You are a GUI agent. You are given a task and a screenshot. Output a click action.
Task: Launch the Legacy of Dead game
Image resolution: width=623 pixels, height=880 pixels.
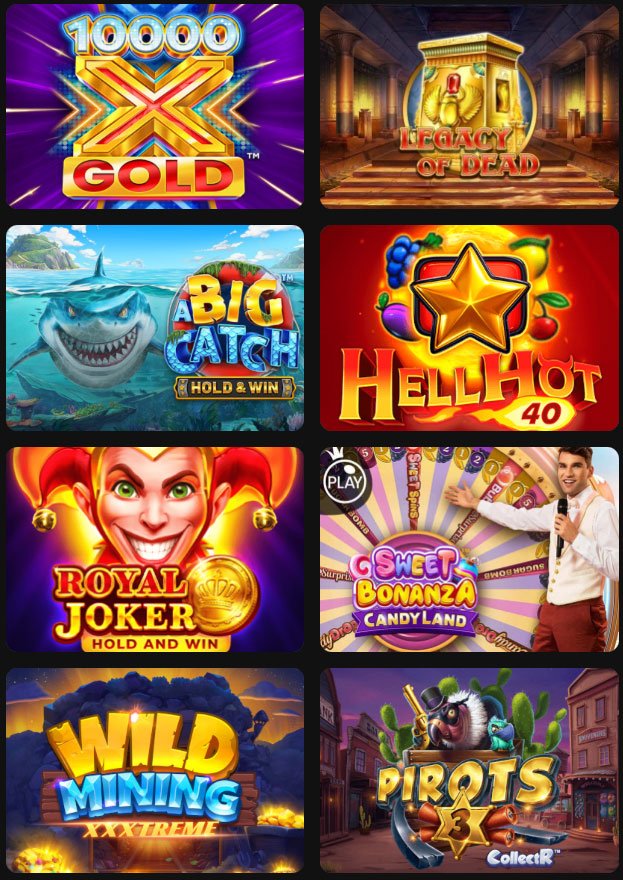469,106
